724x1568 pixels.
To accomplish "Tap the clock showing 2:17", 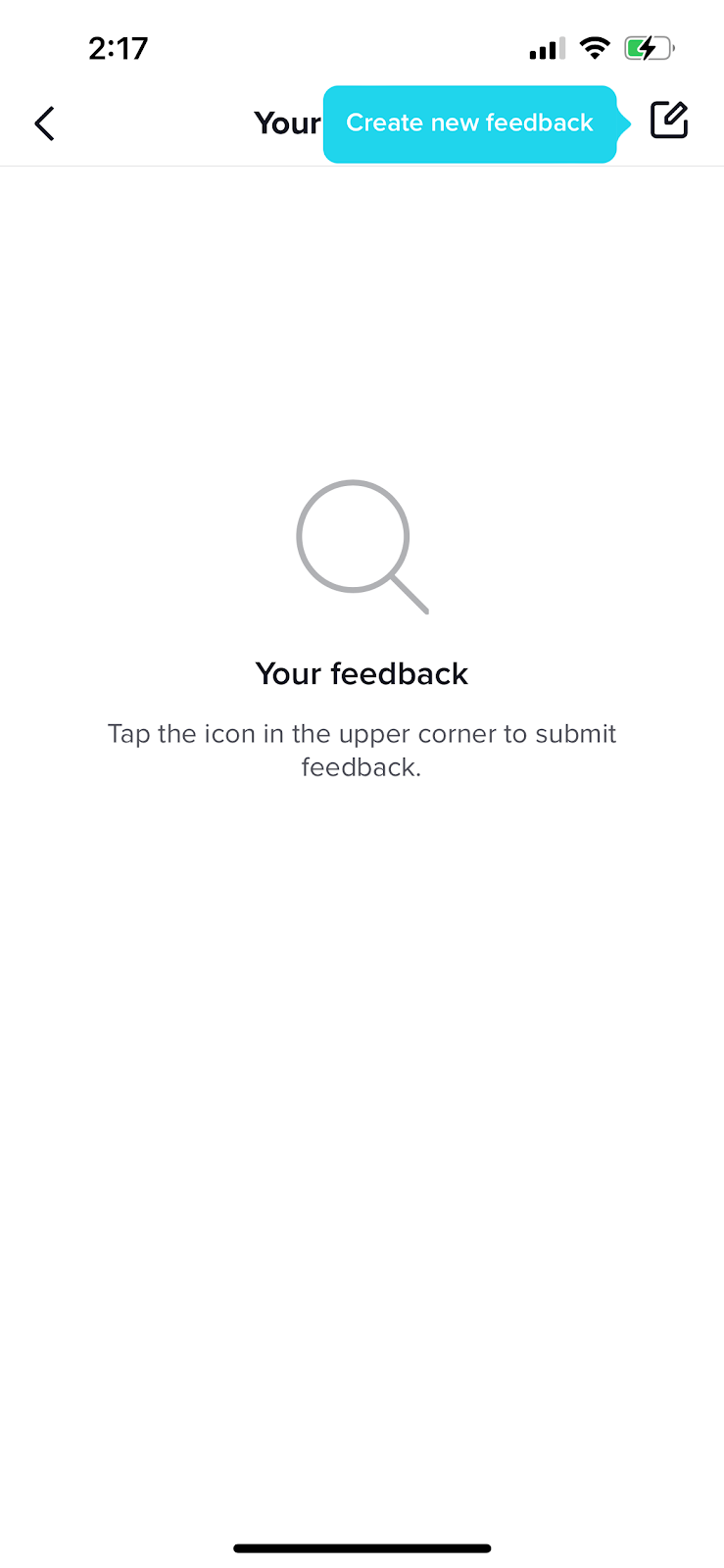I will coord(119,47).
